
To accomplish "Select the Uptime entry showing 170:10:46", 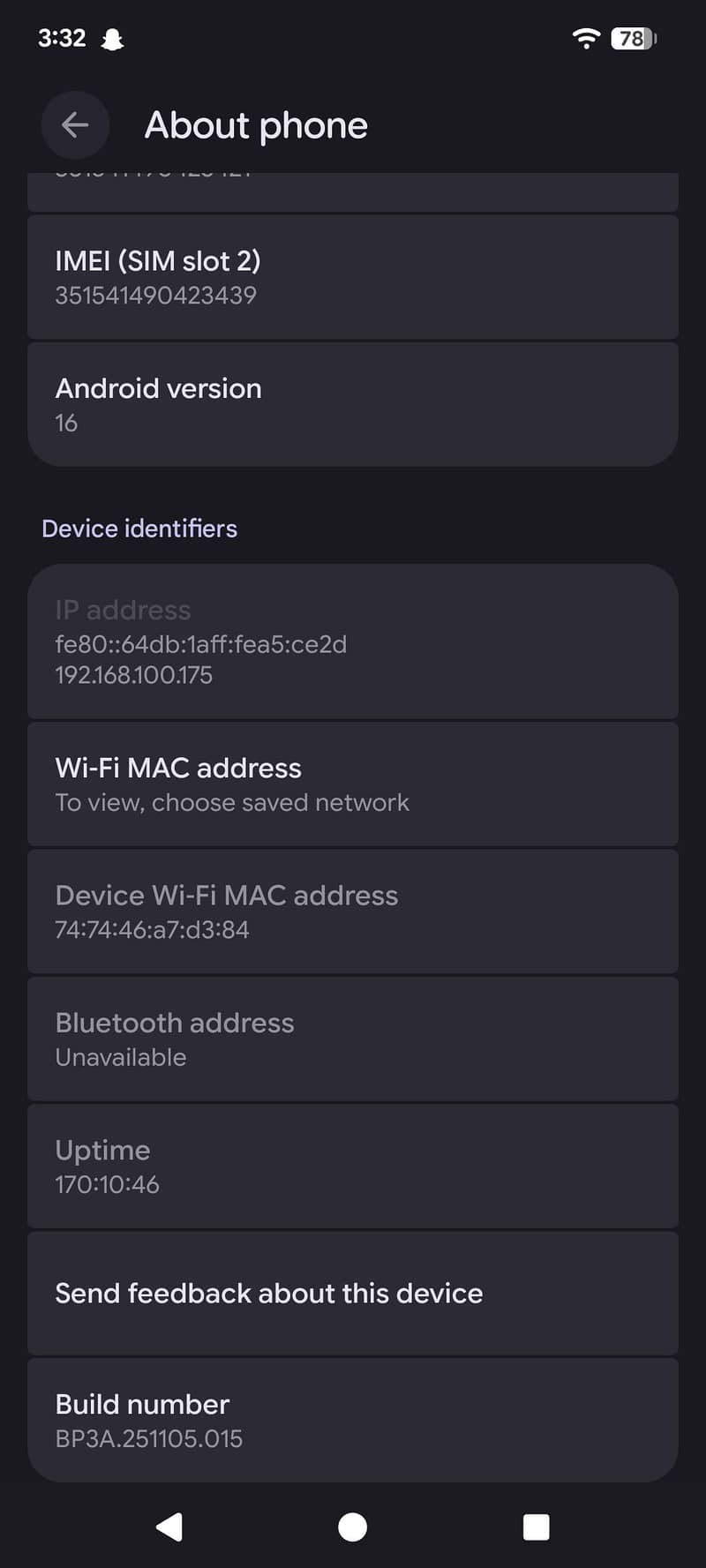I will (x=353, y=1166).
